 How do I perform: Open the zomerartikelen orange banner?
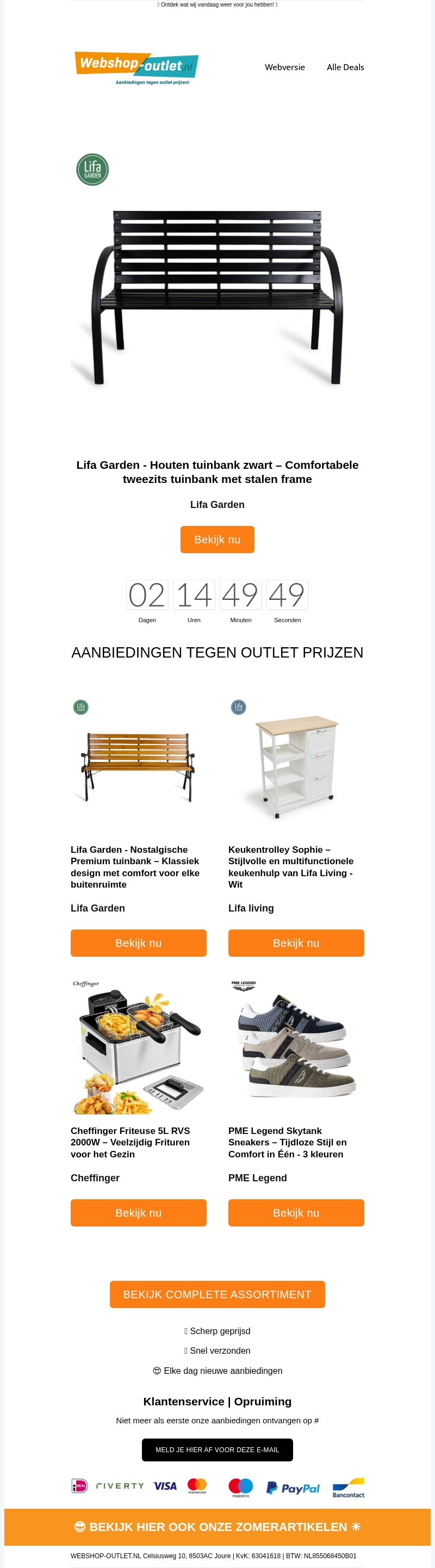pos(217,1527)
